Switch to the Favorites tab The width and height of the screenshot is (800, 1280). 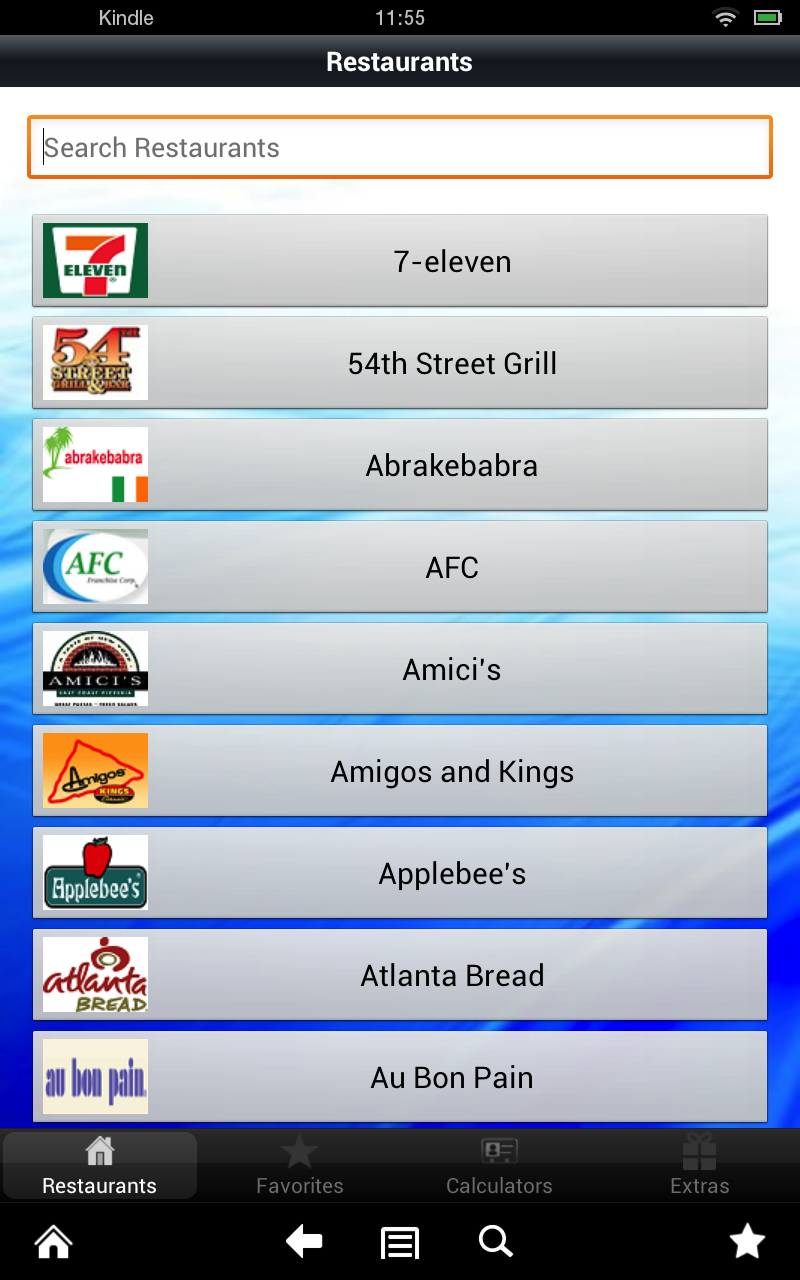point(299,1165)
